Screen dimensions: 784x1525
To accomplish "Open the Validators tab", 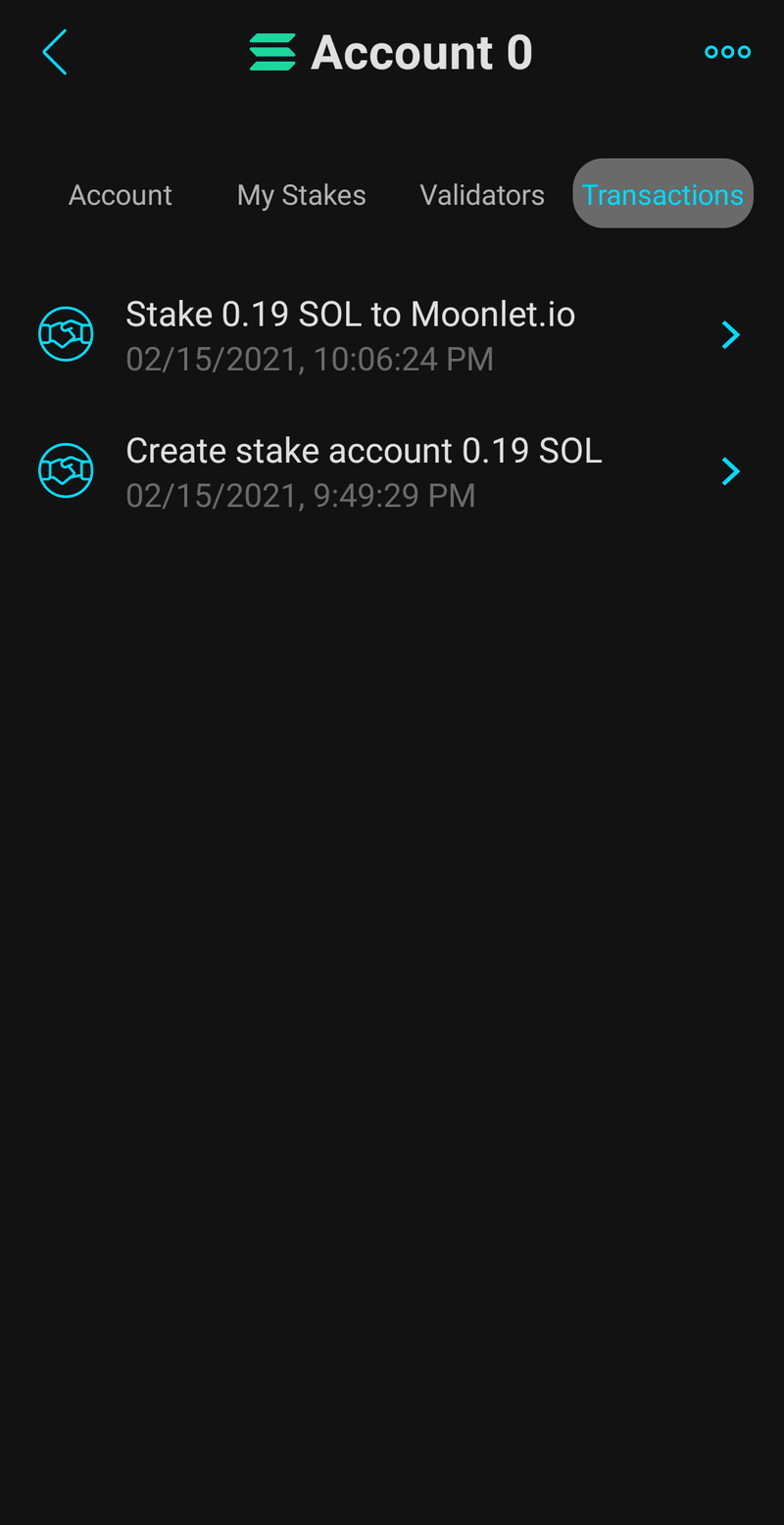I will [482, 195].
